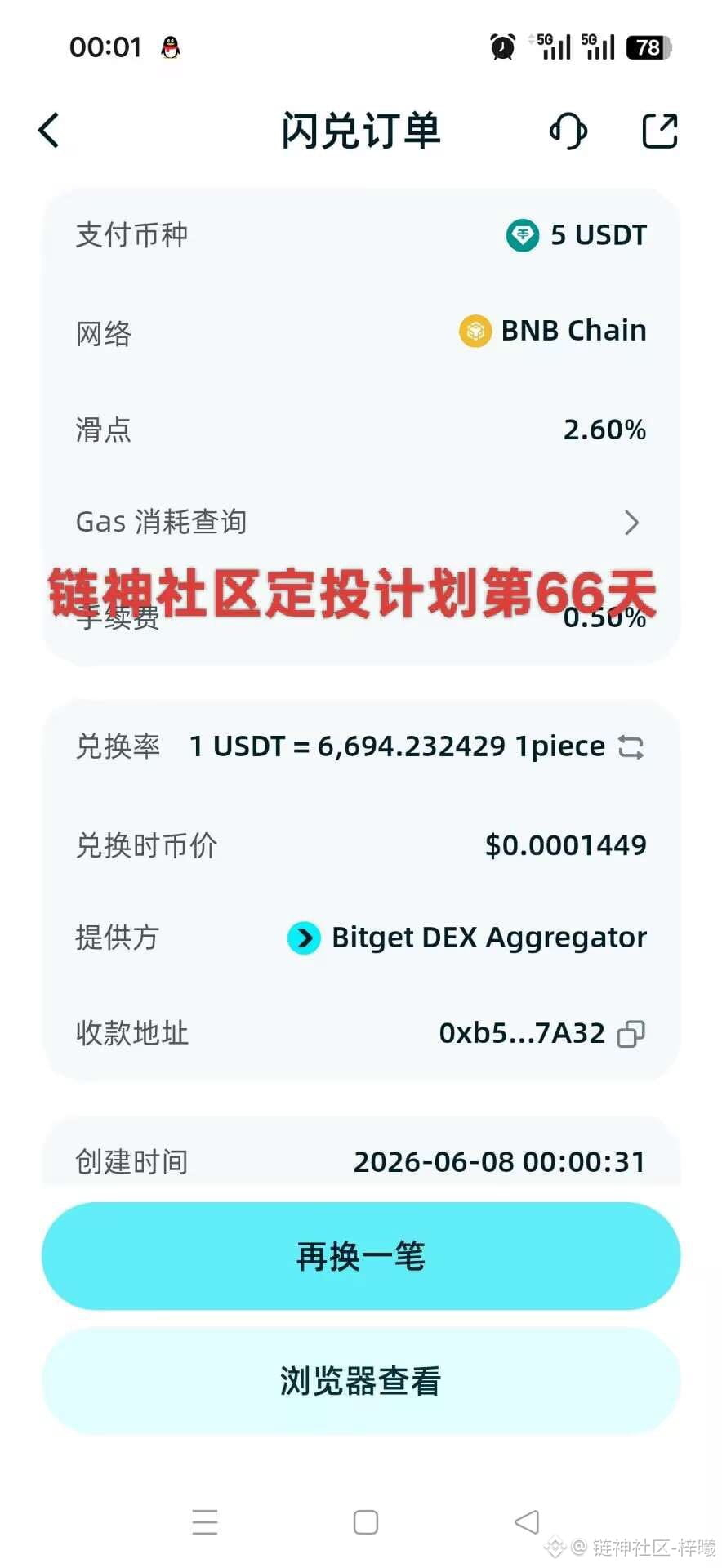Flip the exchange rate direction

631,746
